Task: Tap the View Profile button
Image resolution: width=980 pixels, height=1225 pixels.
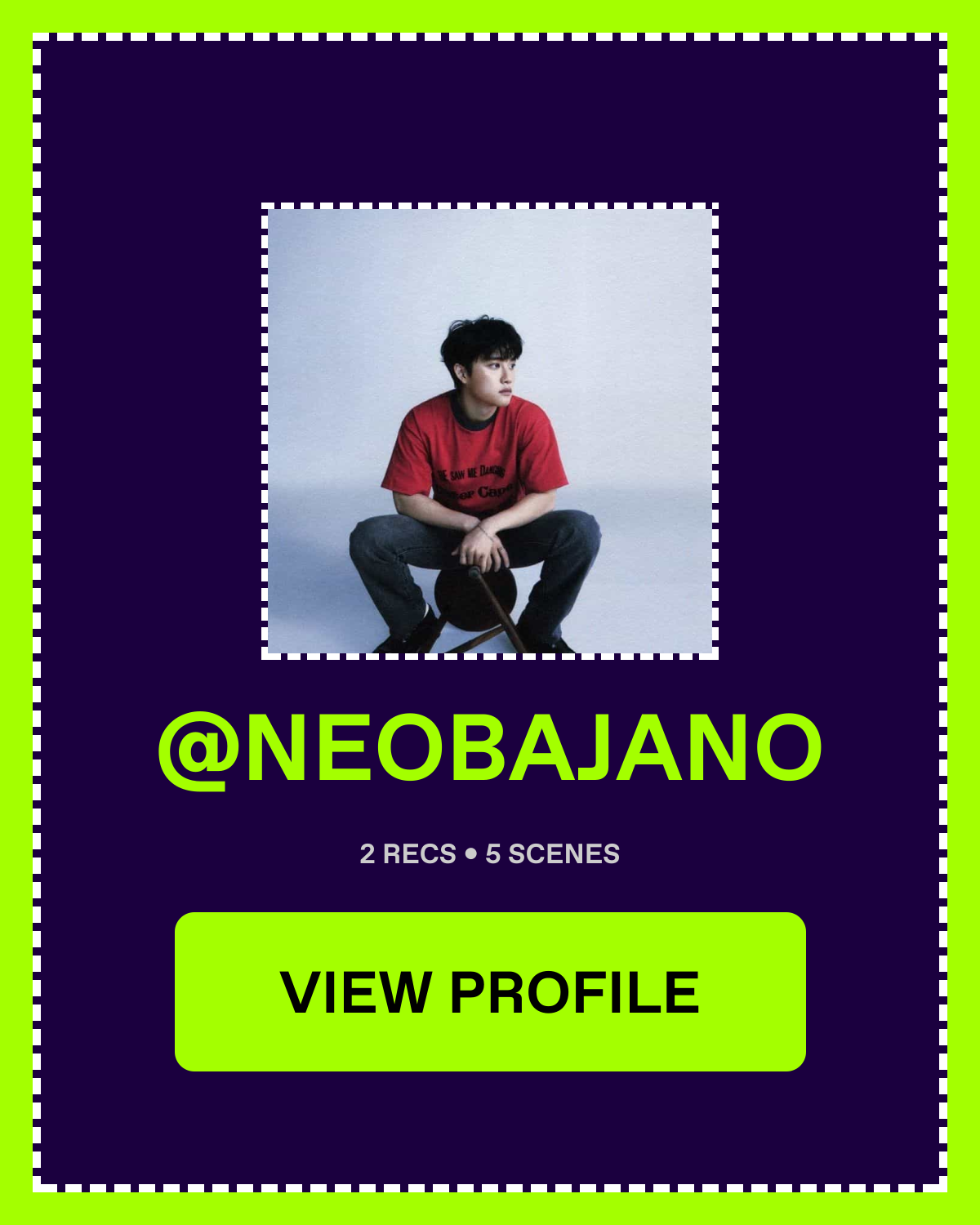Action: pos(490,991)
